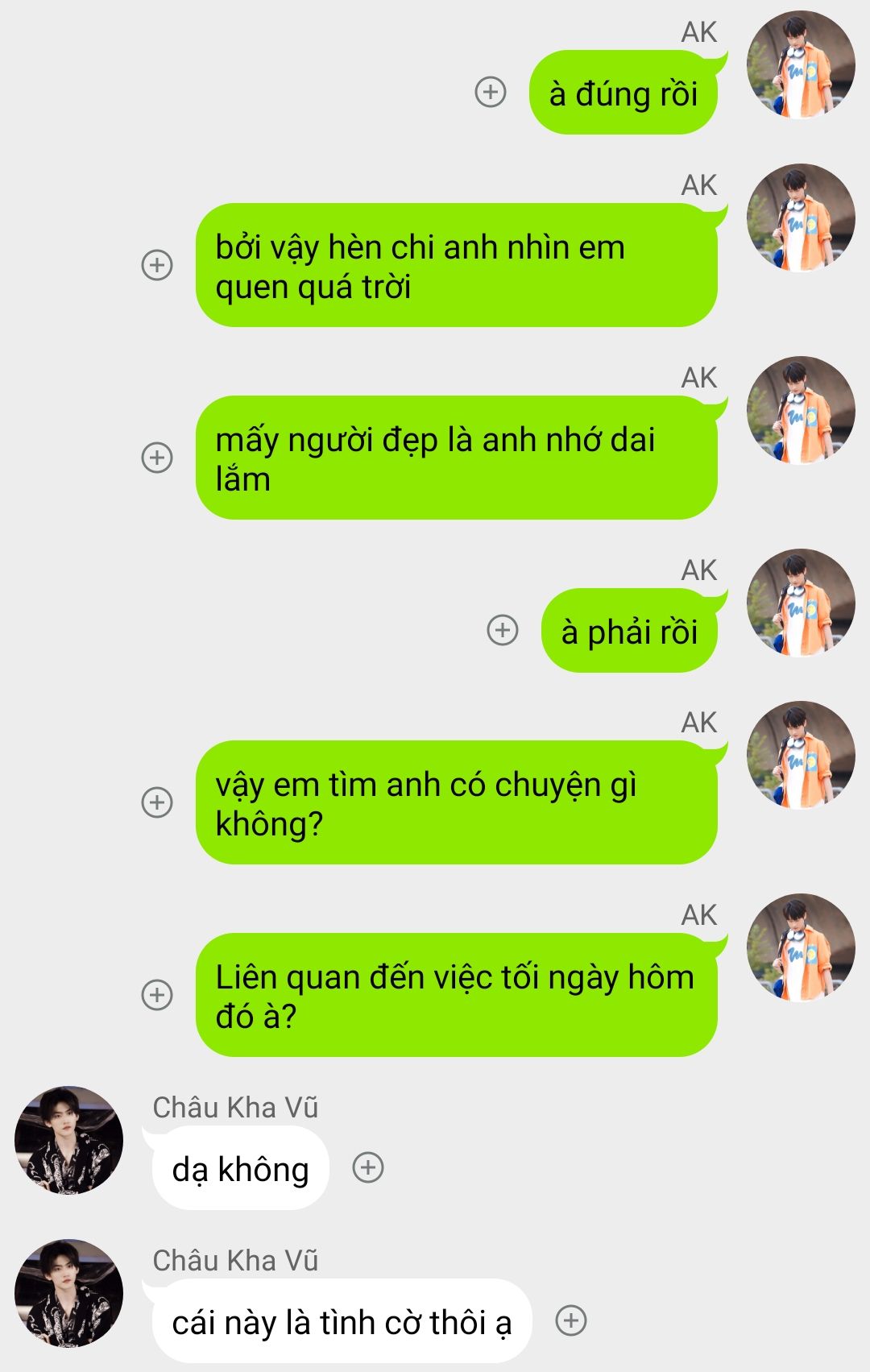Open plus icon next to "cái này là tình cờ"

tap(571, 1320)
